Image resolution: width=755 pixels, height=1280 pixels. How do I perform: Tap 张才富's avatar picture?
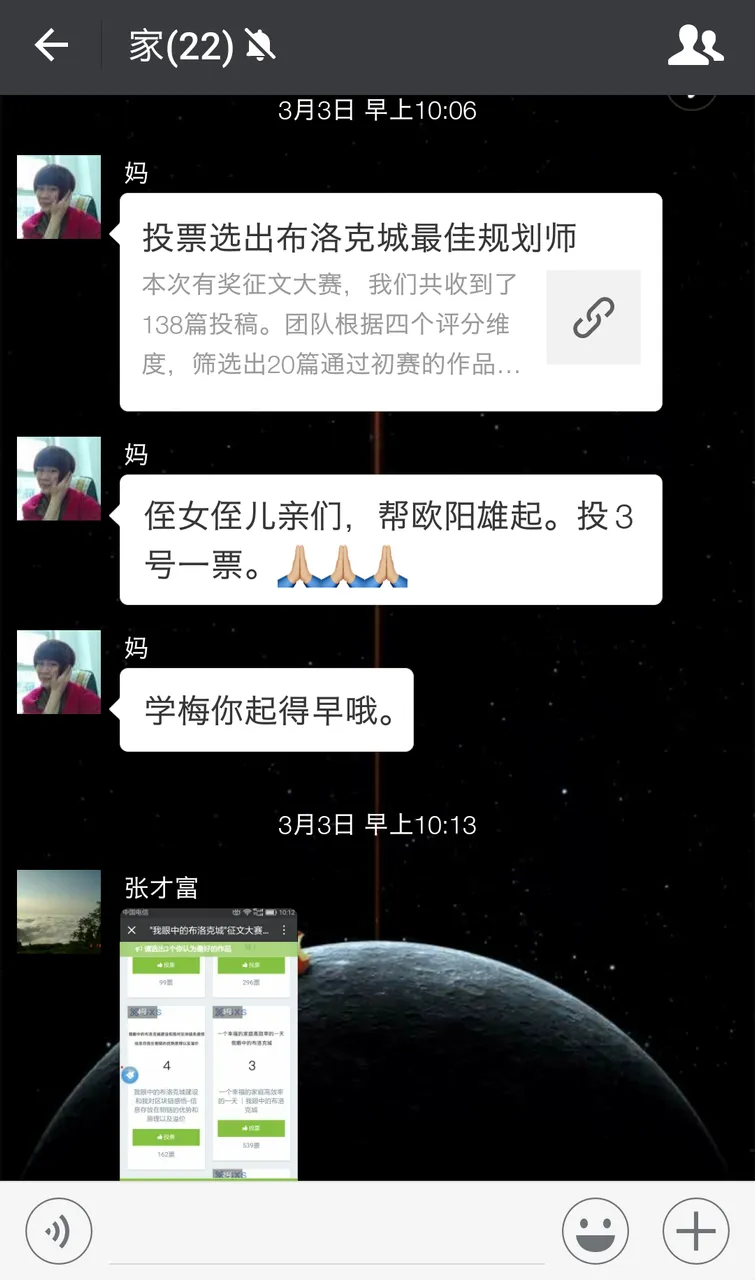59,911
